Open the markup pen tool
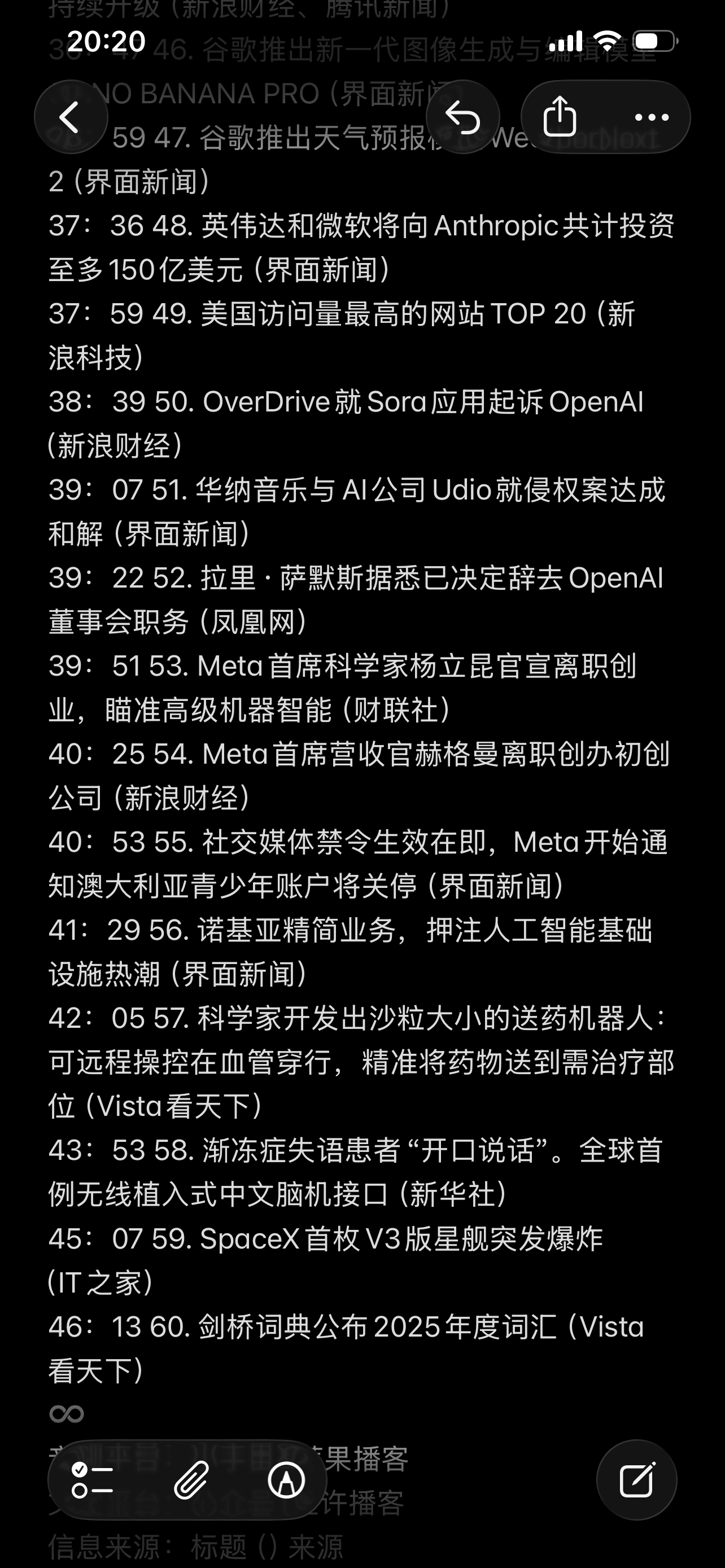Viewport: 725px width, 1568px height. [x=286, y=1481]
